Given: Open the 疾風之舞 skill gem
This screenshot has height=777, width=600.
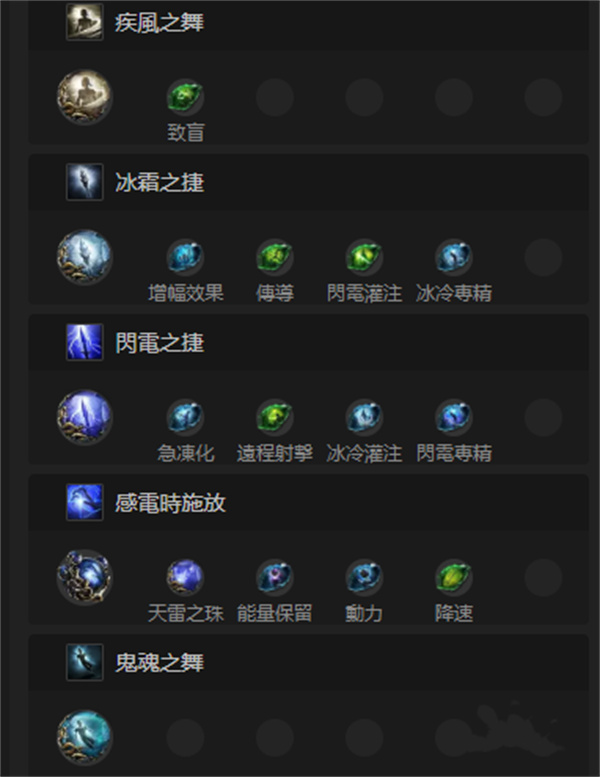Looking at the screenshot, I should (x=85, y=97).
